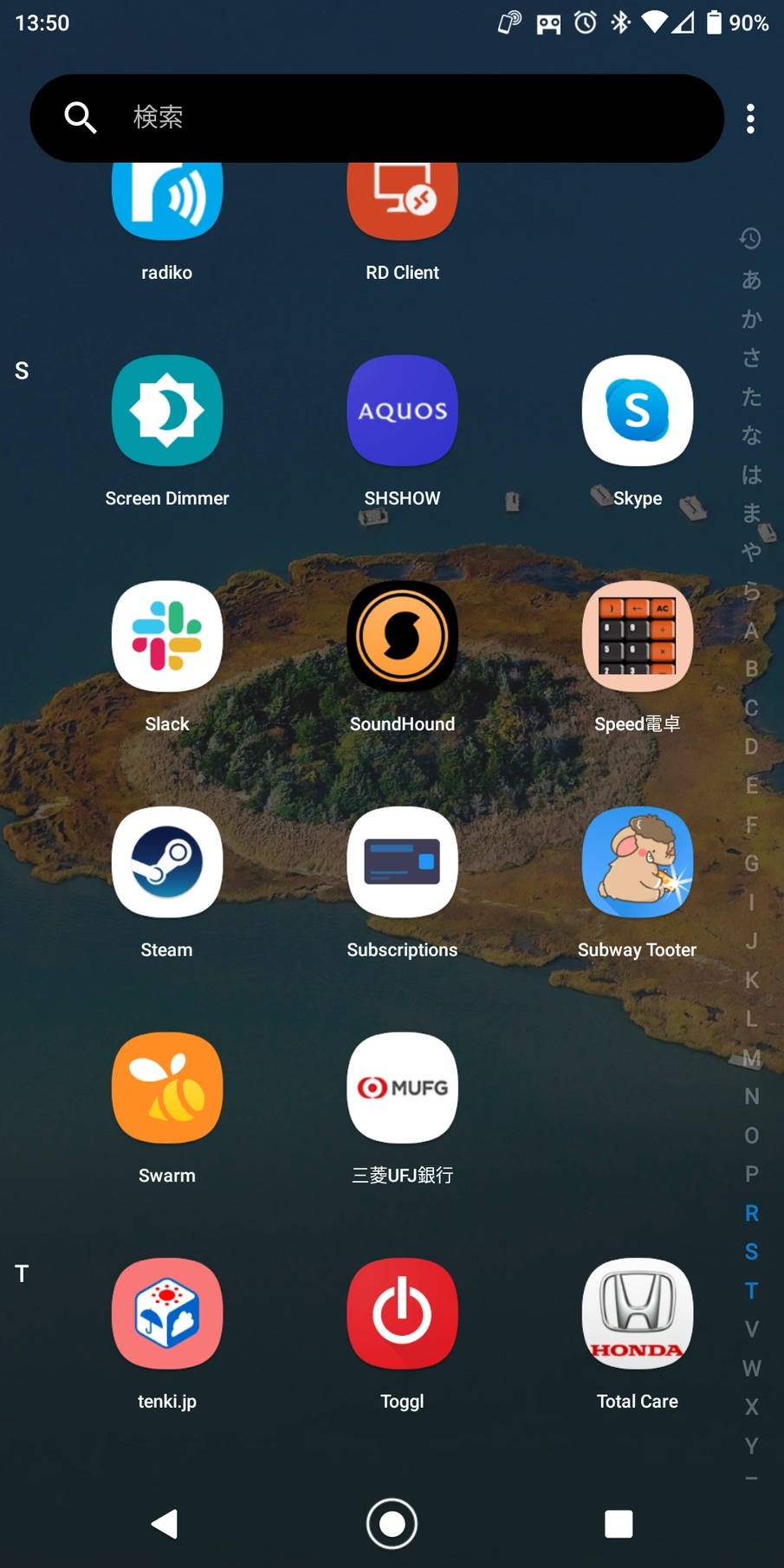This screenshot has height=1568, width=784.
Task: Open Toggl
Action: 402,1314
